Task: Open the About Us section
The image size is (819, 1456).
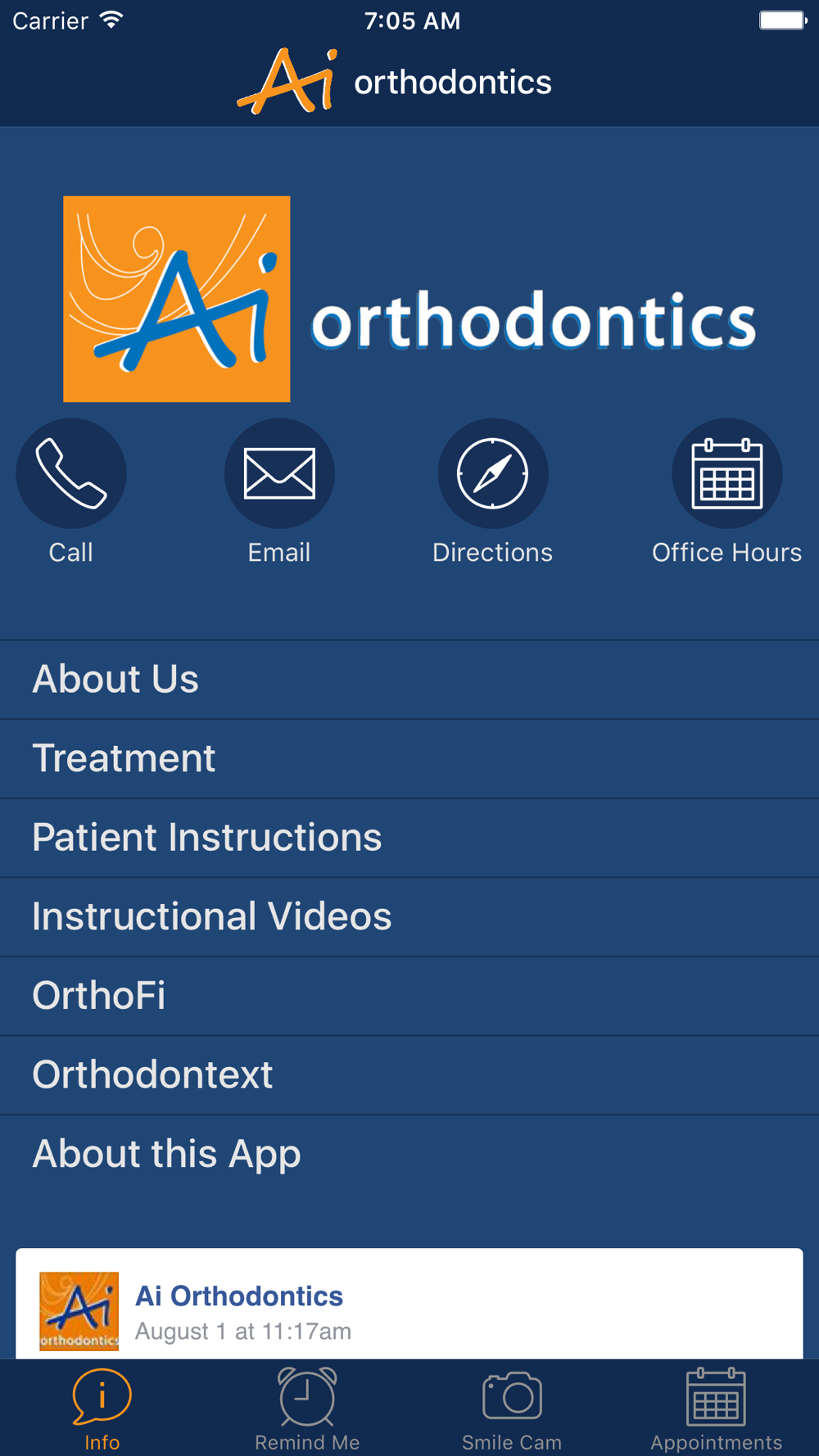Action: tap(409, 680)
